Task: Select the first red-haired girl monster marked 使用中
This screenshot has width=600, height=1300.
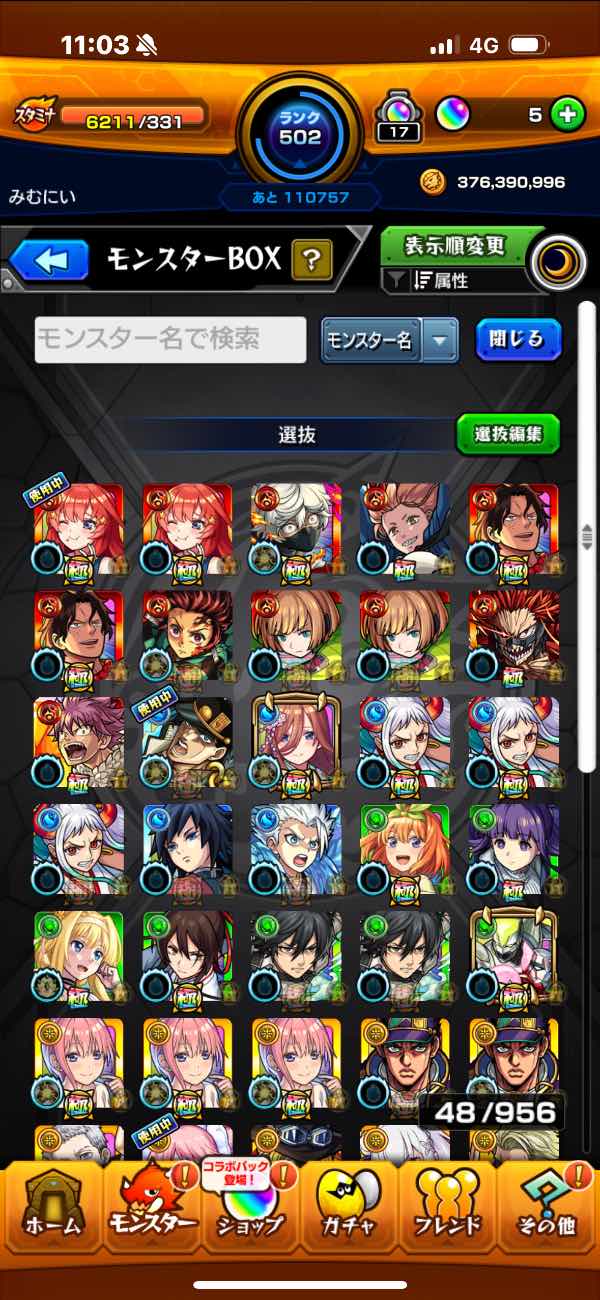Action: click(x=78, y=529)
